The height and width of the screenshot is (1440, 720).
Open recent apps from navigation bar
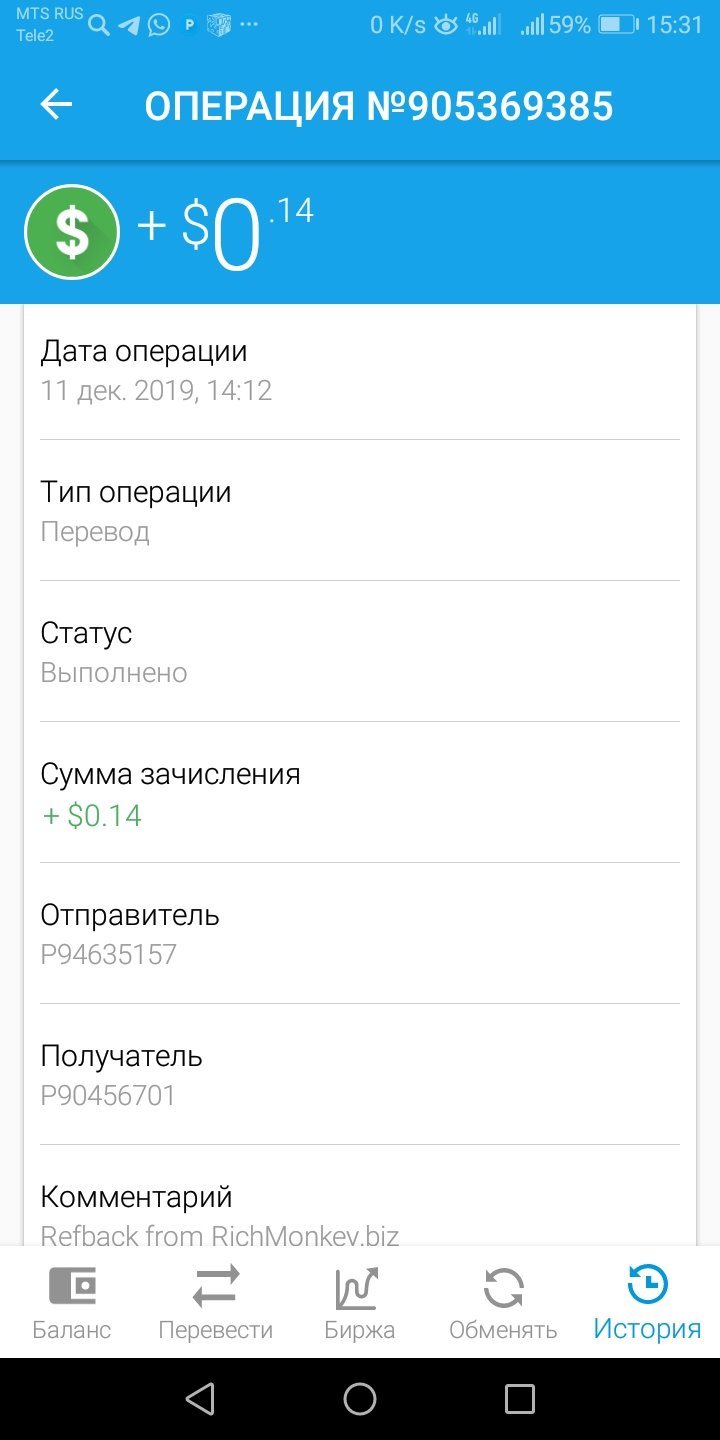[520, 1399]
